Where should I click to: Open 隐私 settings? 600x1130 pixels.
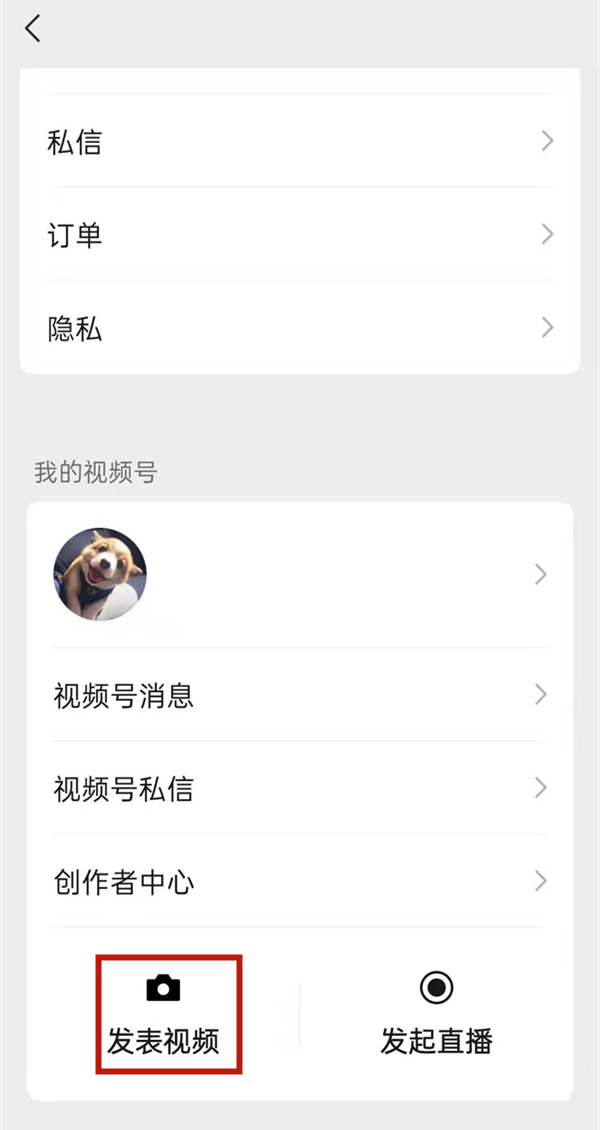tap(300, 328)
